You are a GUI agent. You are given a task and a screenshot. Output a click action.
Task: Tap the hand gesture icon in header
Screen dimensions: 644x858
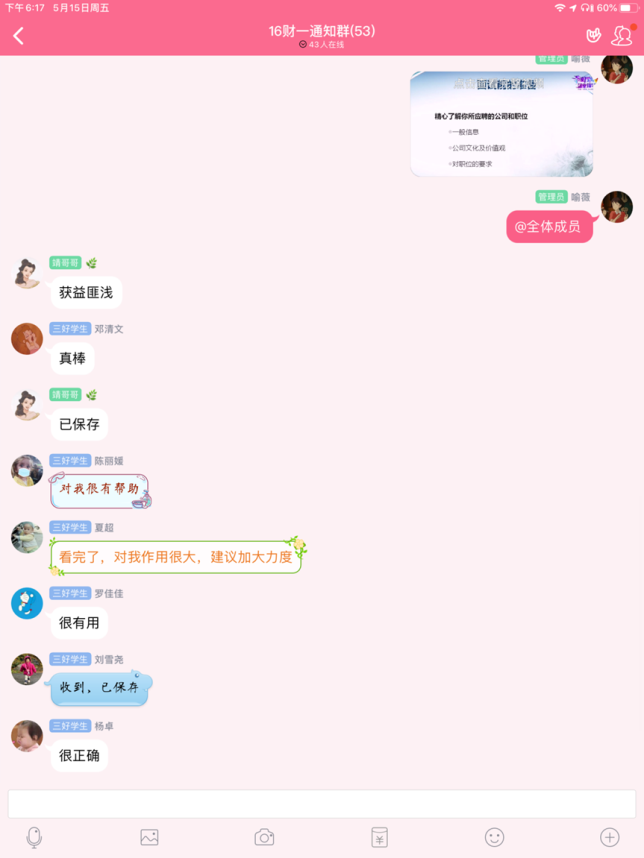593,36
